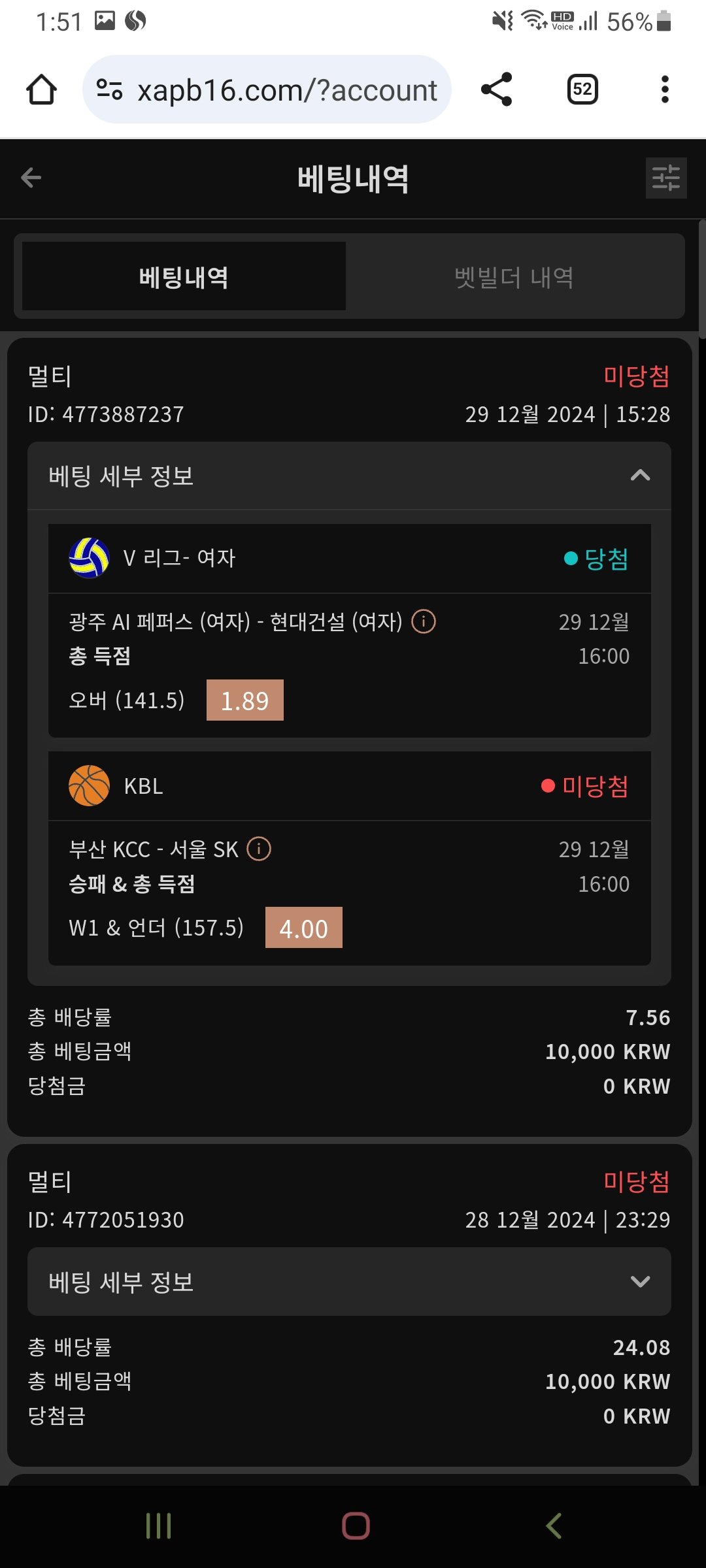Open the browser home page
Screen dimensions: 706x1568
click(x=41, y=90)
